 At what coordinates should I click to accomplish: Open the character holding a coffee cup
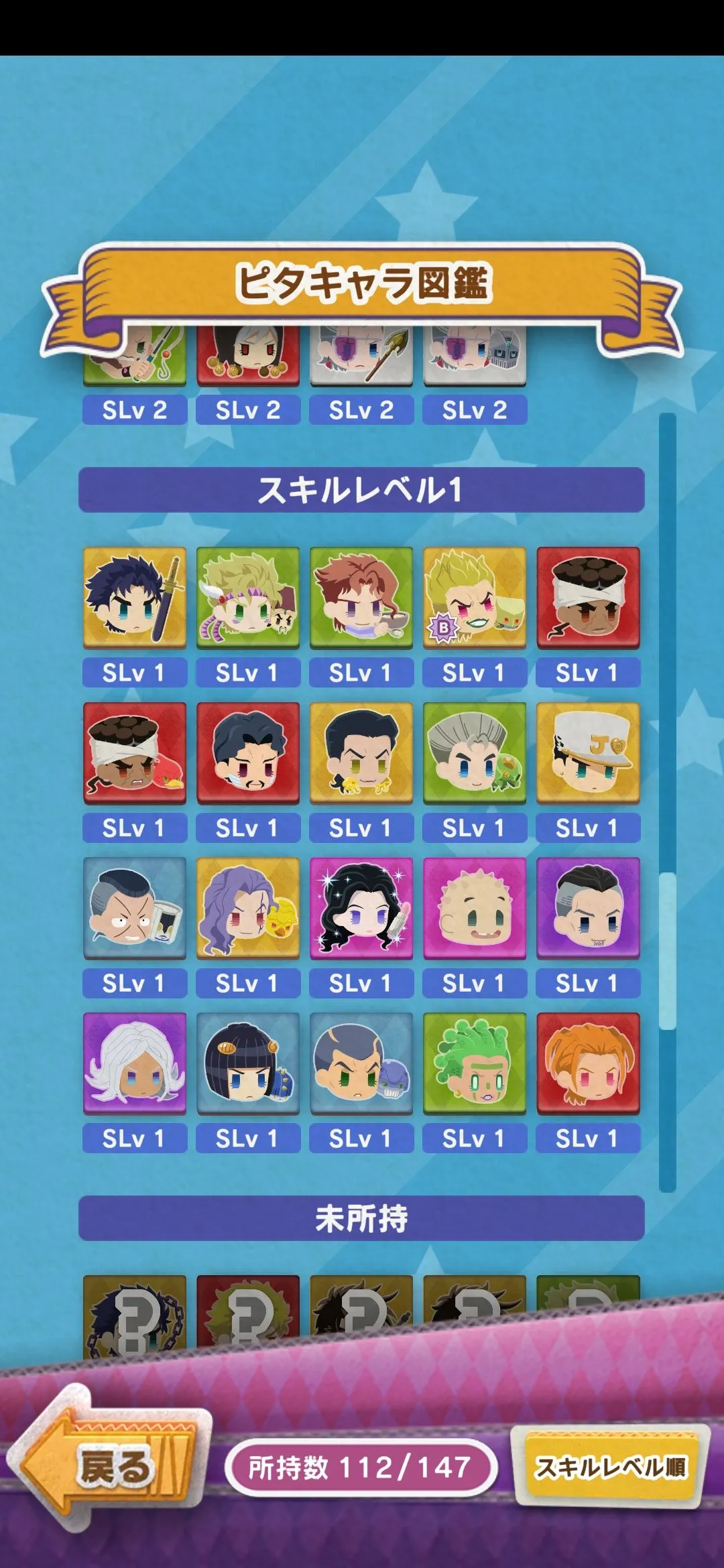click(361, 598)
